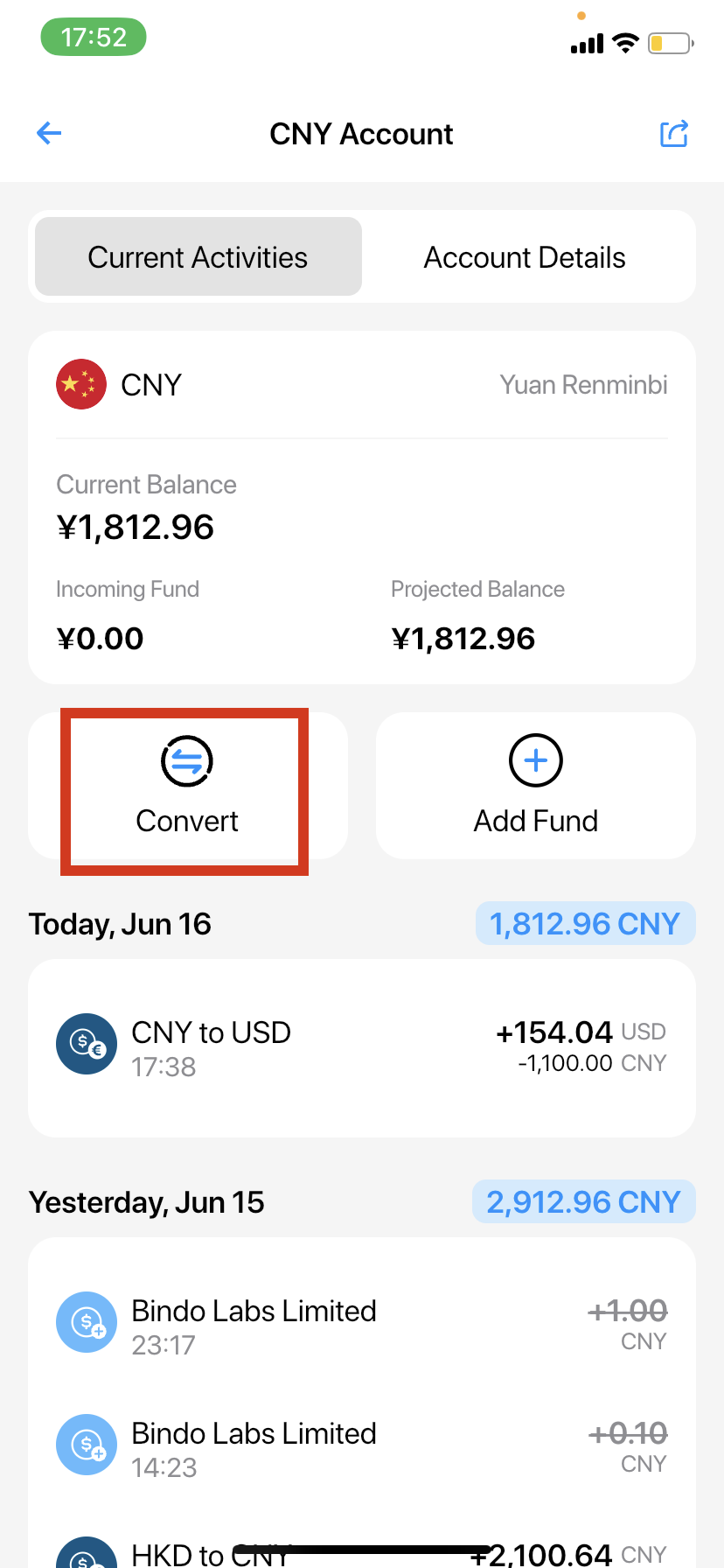Tap the Wi-Fi status icon
This screenshot has height=1568, width=724.
[625, 43]
